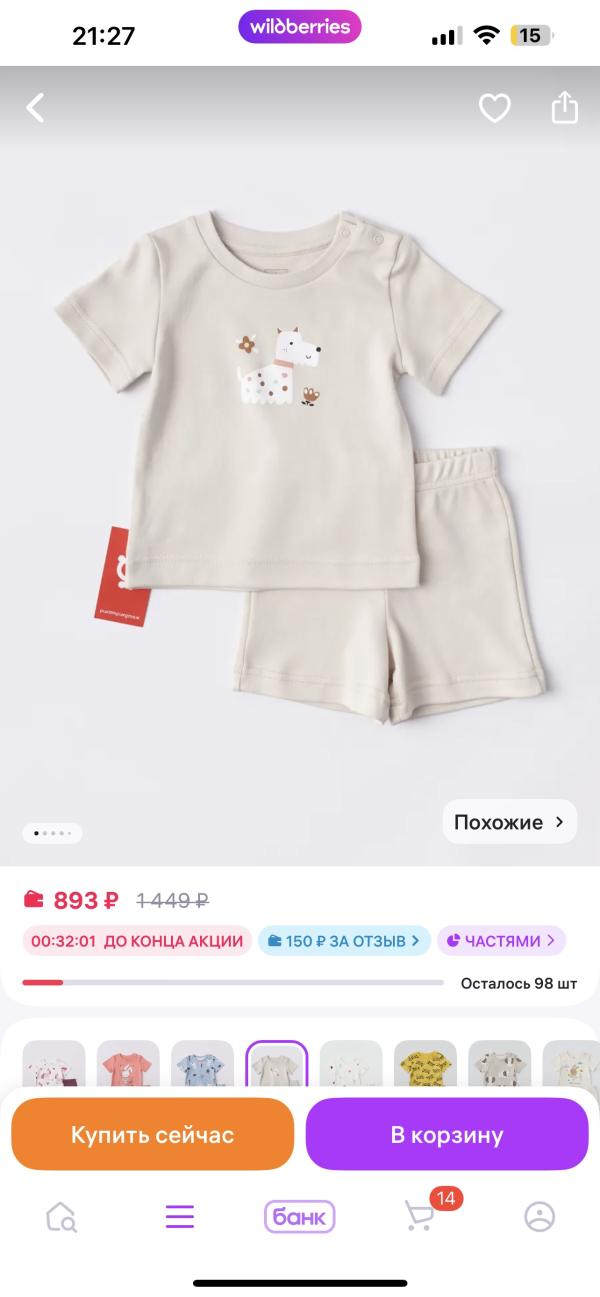Open the profile tab
This screenshot has height=1297, width=600.
pyautogui.click(x=539, y=1216)
